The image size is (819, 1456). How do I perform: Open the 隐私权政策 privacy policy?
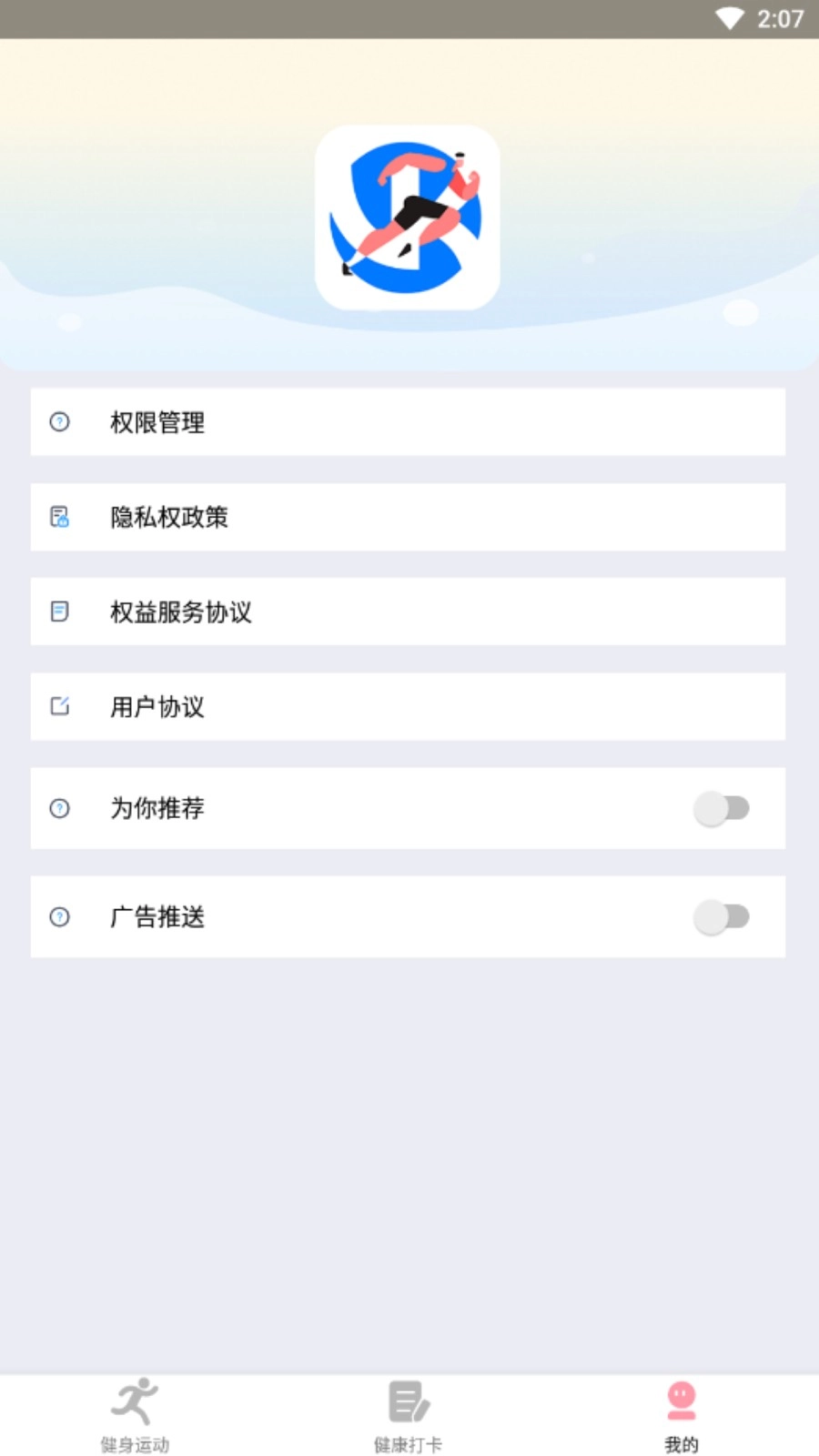[x=408, y=518]
